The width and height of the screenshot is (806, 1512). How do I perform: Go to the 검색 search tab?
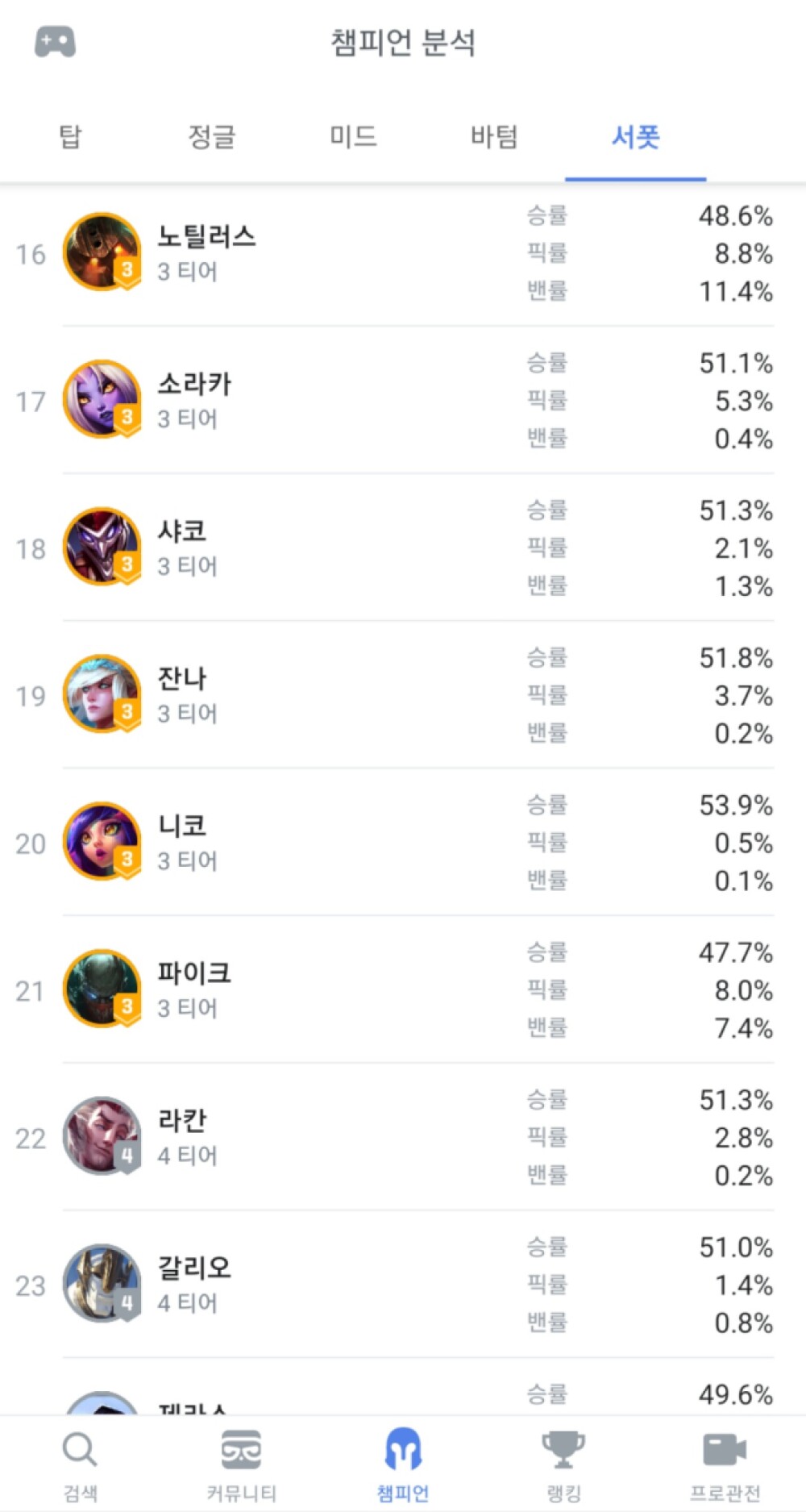tap(81, 1464)
